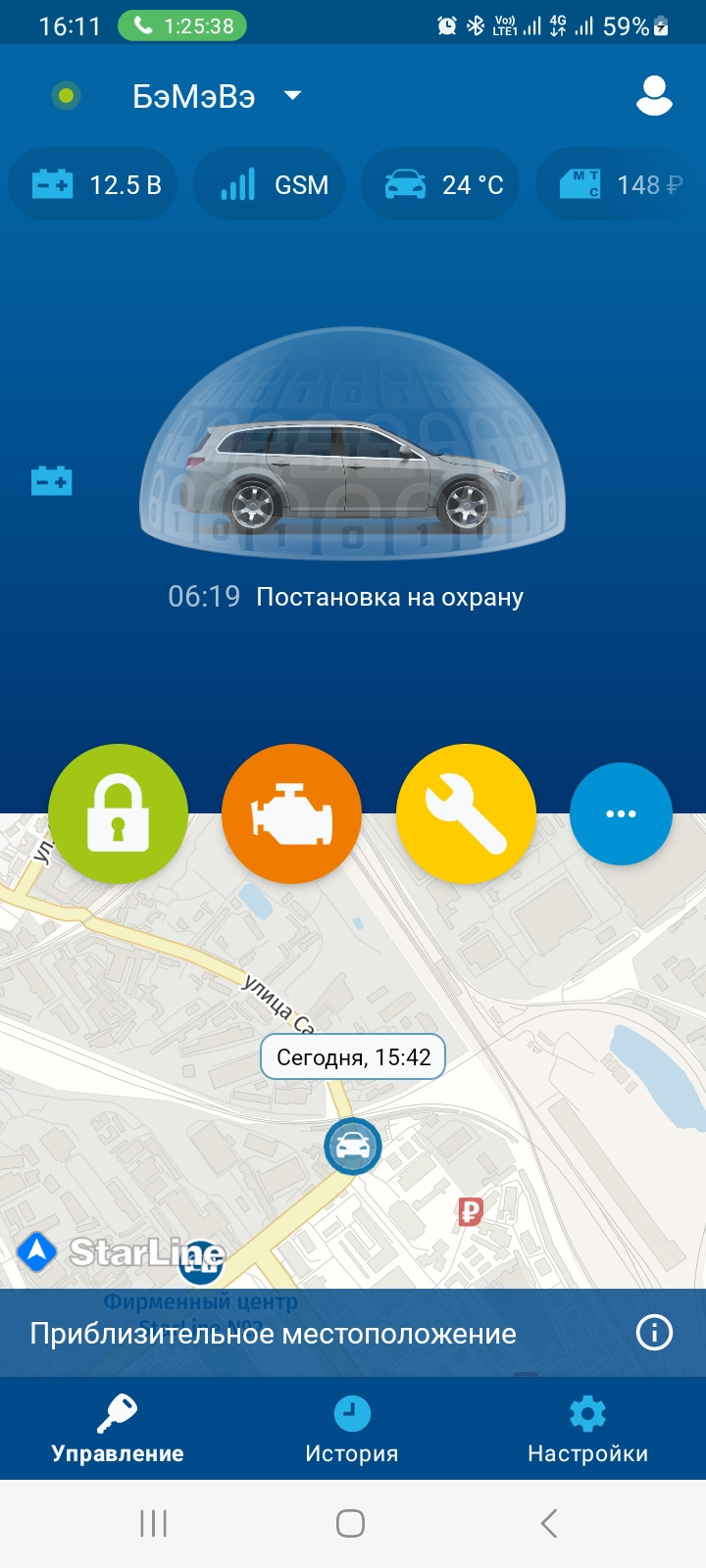Open the user profile icon
The width and height of the screenshot is (706, 1568).
654,96
